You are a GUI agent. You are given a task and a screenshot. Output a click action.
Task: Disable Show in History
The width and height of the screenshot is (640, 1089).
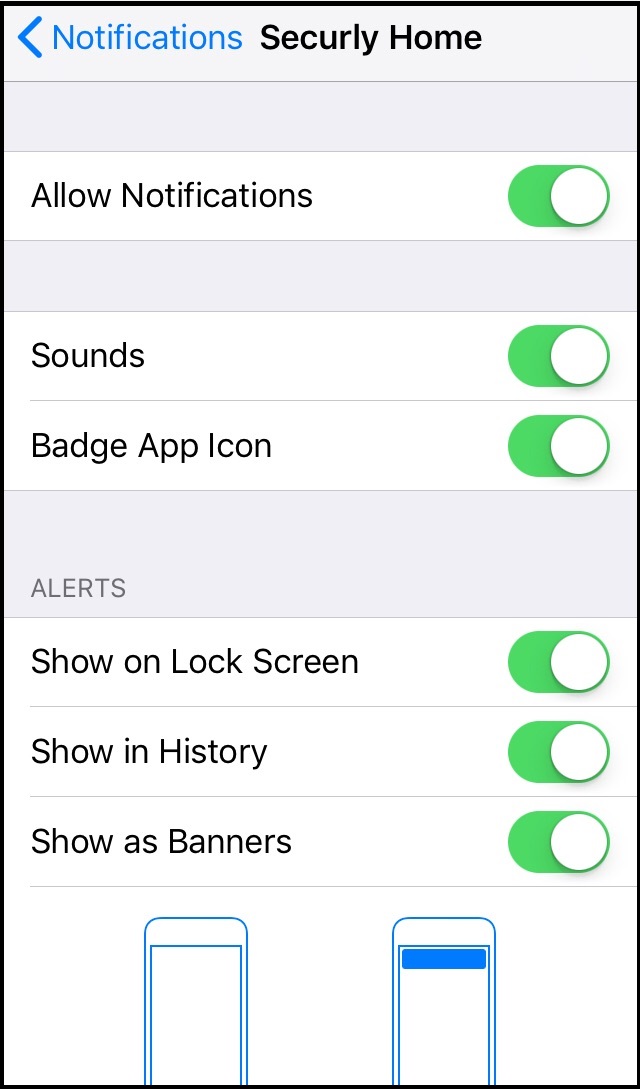pyautogui.click(x=559, y=752)
